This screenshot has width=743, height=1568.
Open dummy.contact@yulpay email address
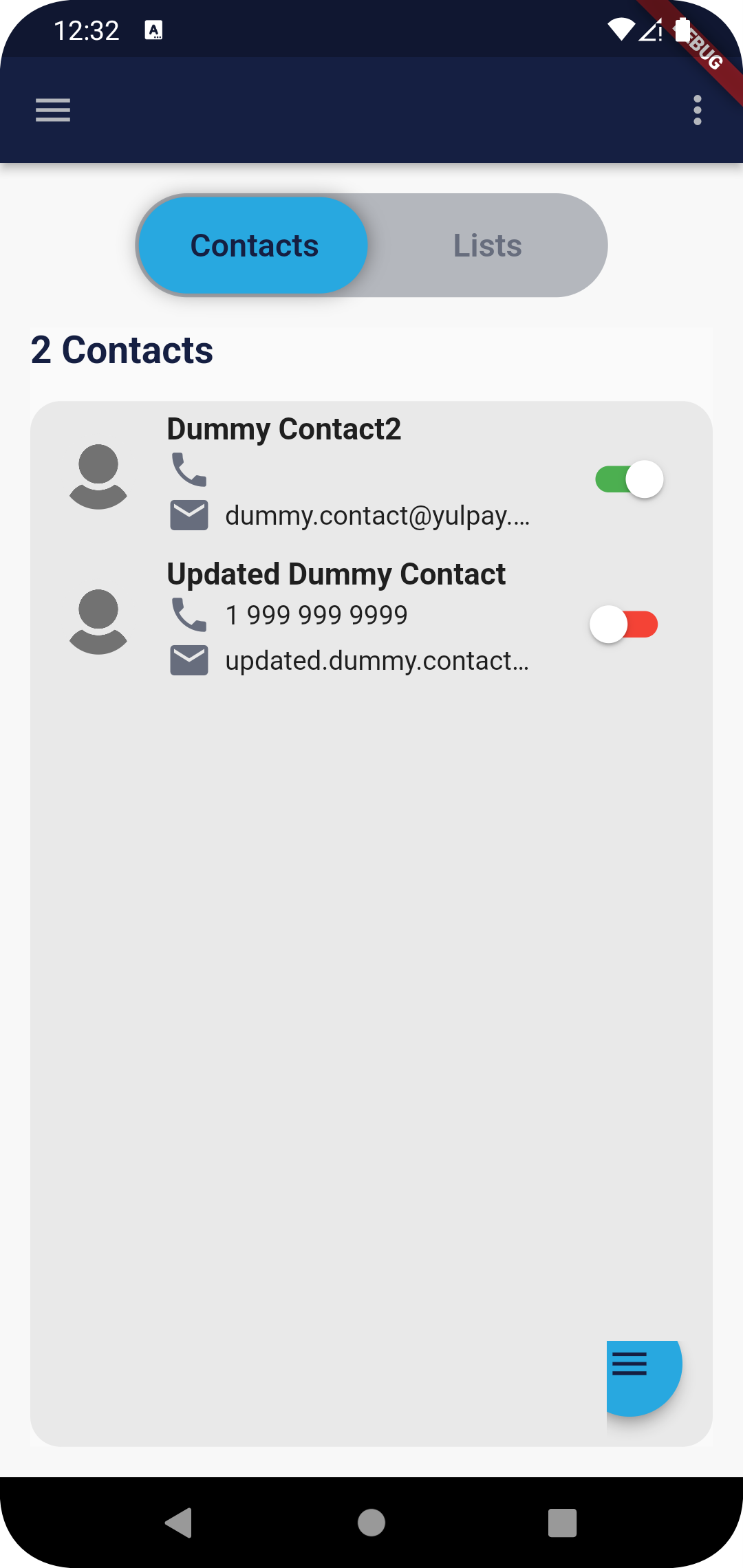[377, 517]
